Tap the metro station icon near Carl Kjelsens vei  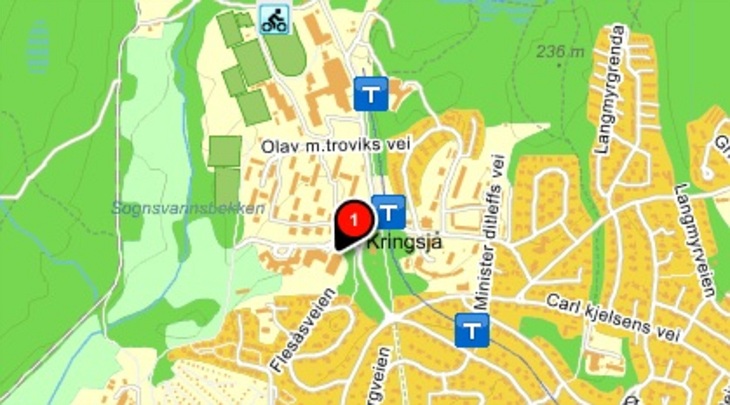click(470, 331)
